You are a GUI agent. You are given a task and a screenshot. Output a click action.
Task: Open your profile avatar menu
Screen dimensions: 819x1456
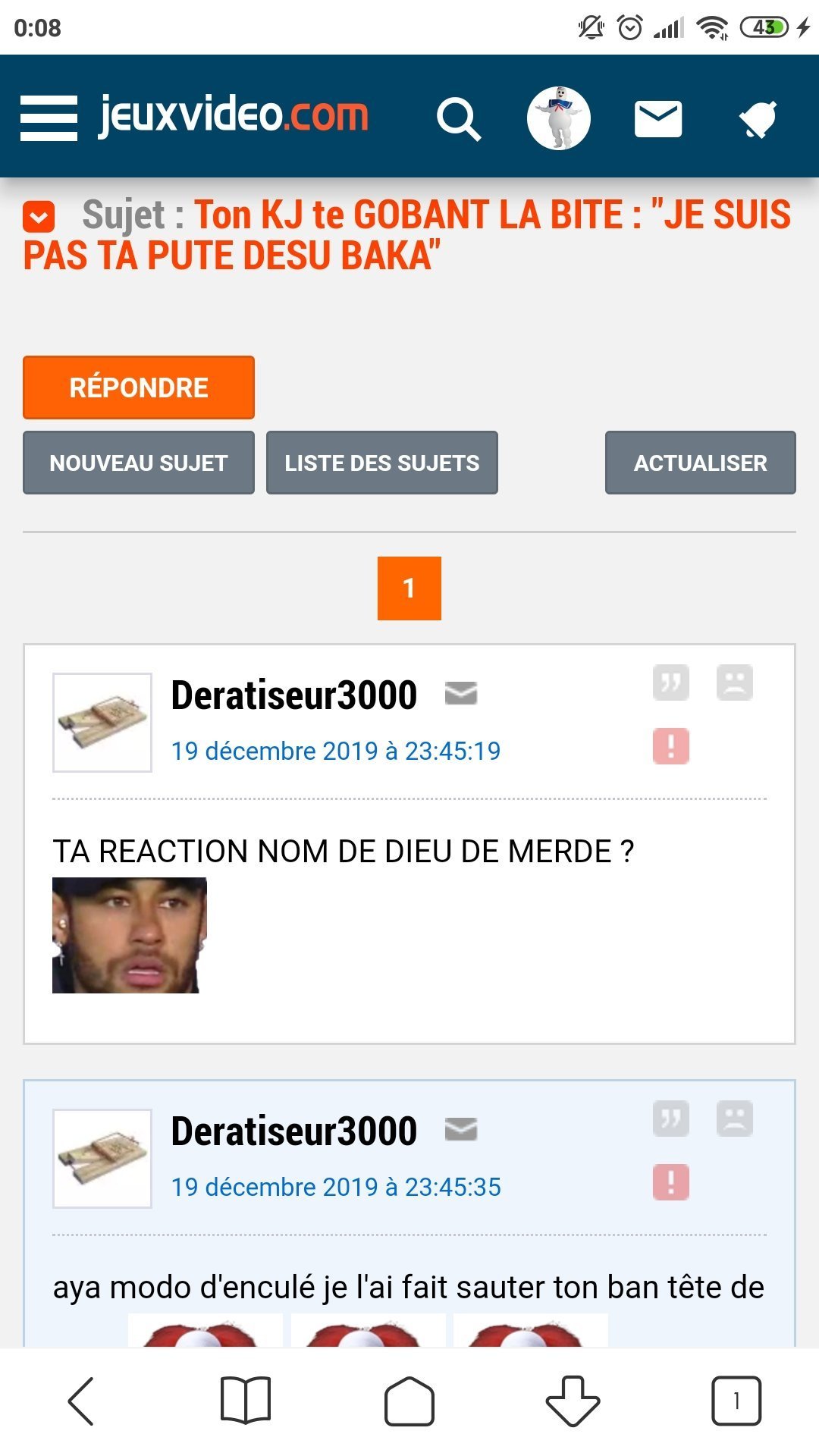[559, 118]
